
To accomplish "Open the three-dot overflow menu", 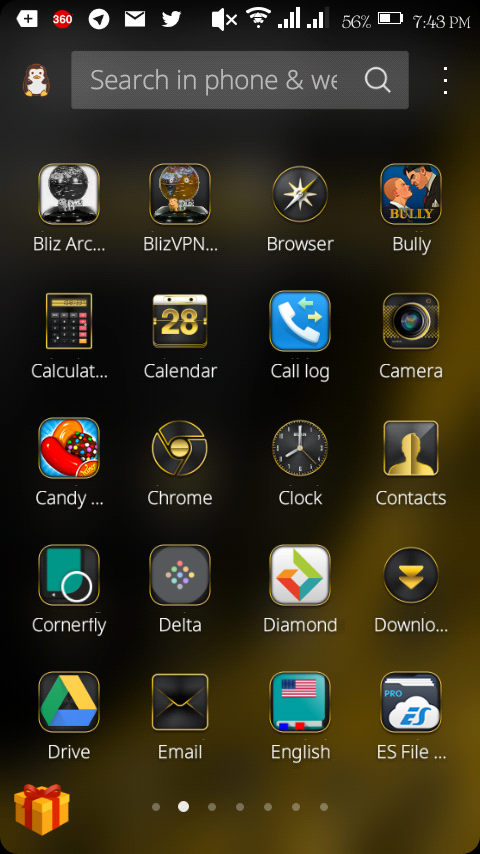I will 446,81.
